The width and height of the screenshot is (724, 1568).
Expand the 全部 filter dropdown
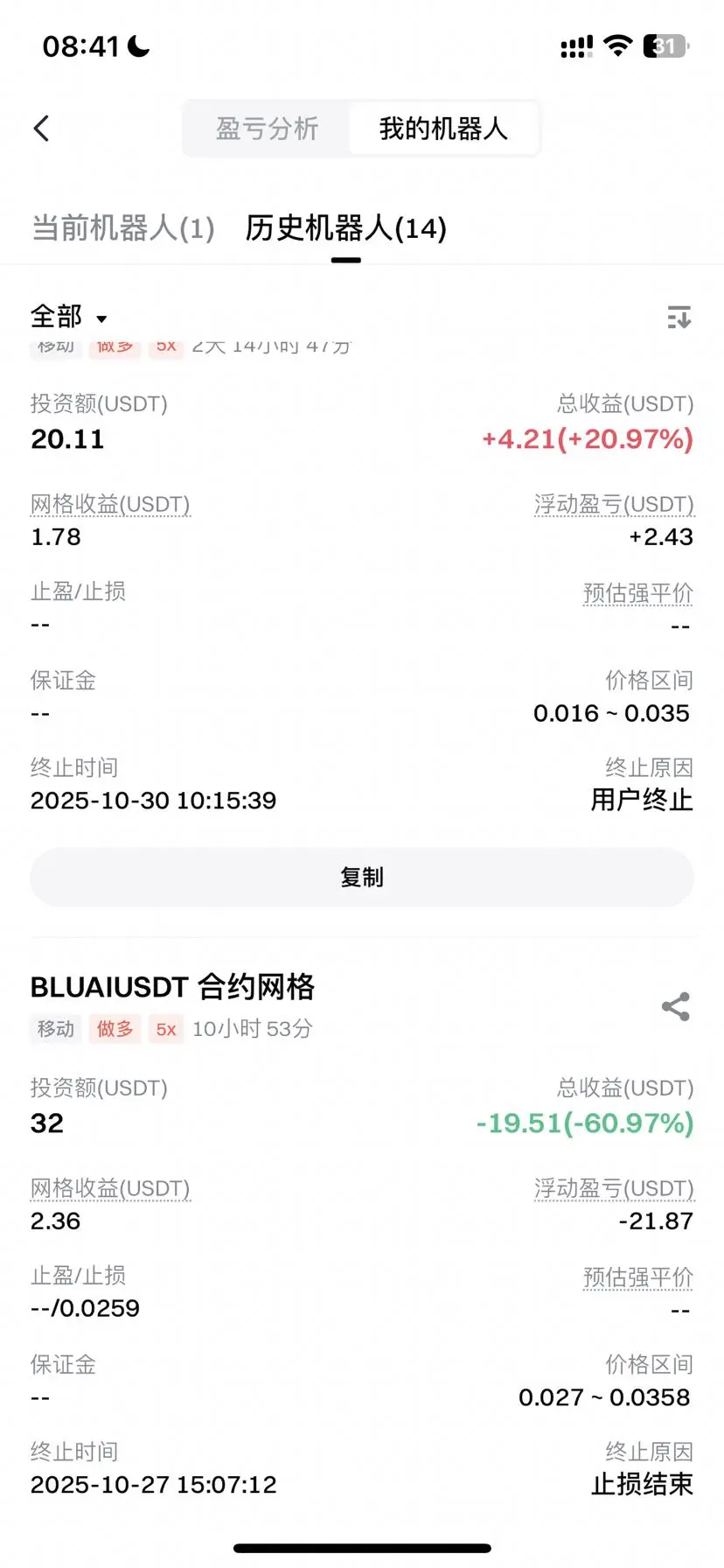click(69, 317)
